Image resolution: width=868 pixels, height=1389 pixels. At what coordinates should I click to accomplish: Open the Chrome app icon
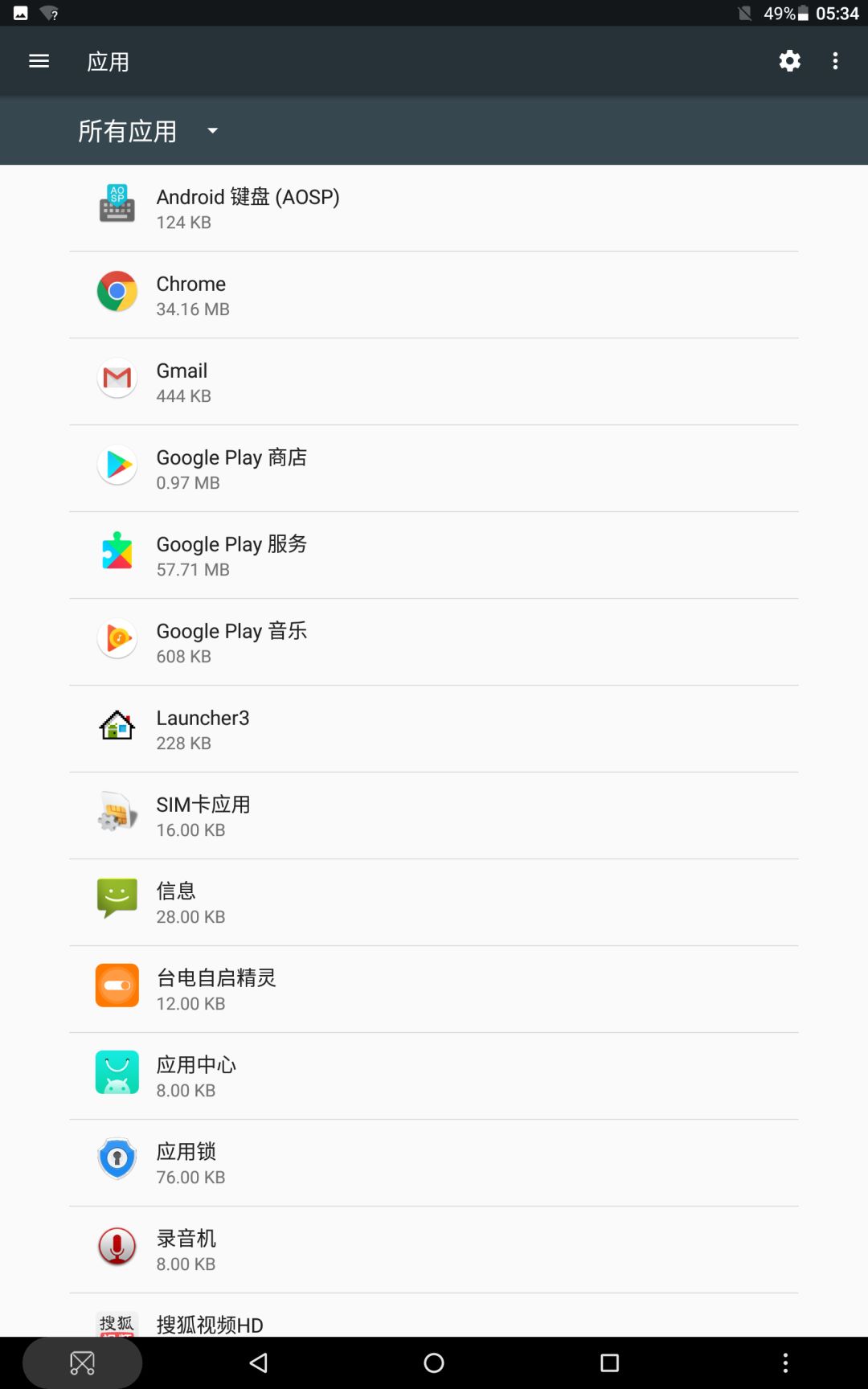pos(116,293)
